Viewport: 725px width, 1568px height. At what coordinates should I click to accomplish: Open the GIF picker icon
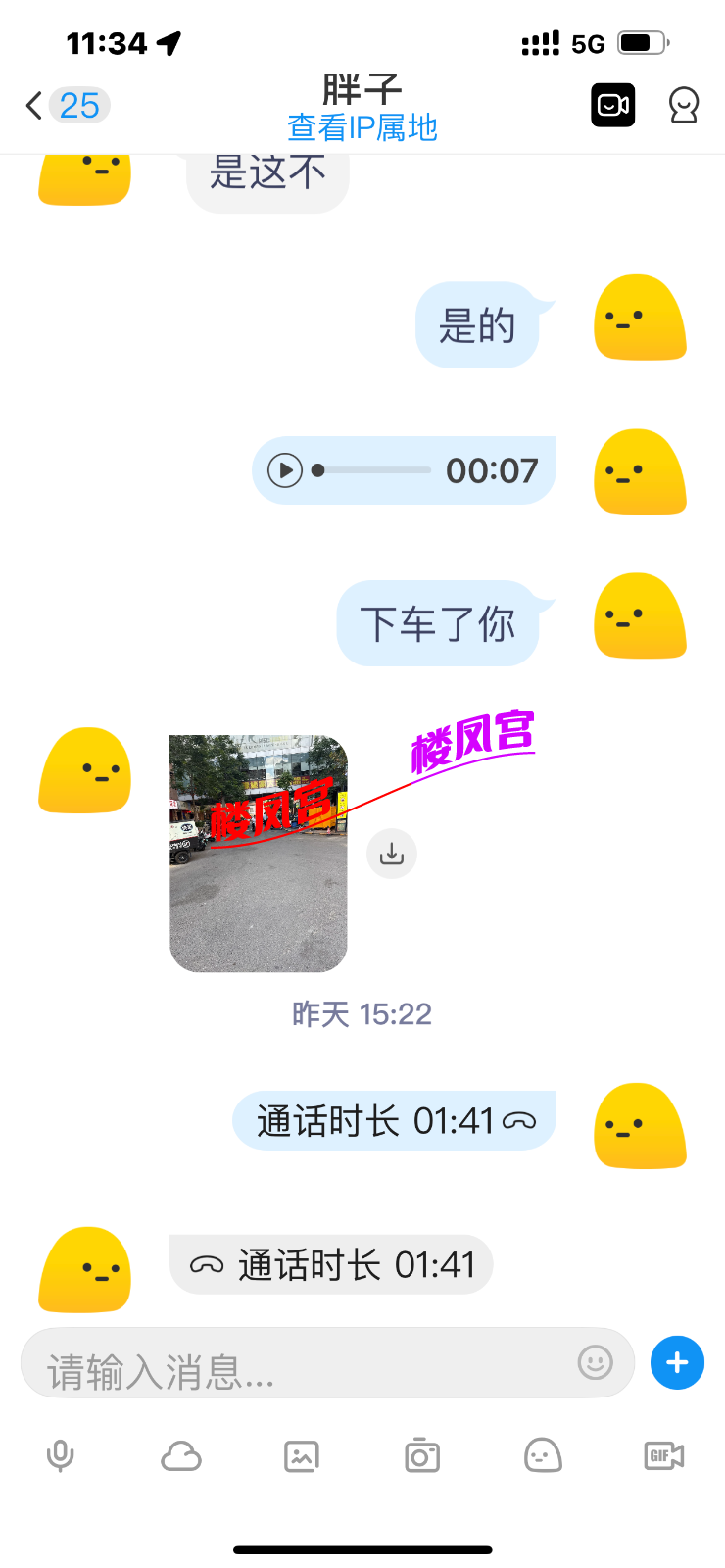click(x=662, y=1455)
